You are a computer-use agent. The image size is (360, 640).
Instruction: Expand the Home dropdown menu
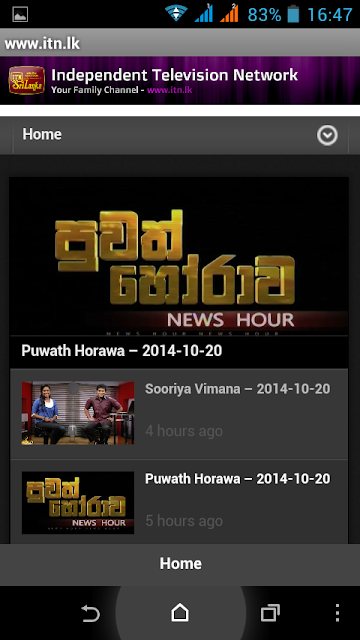(180, 135)
